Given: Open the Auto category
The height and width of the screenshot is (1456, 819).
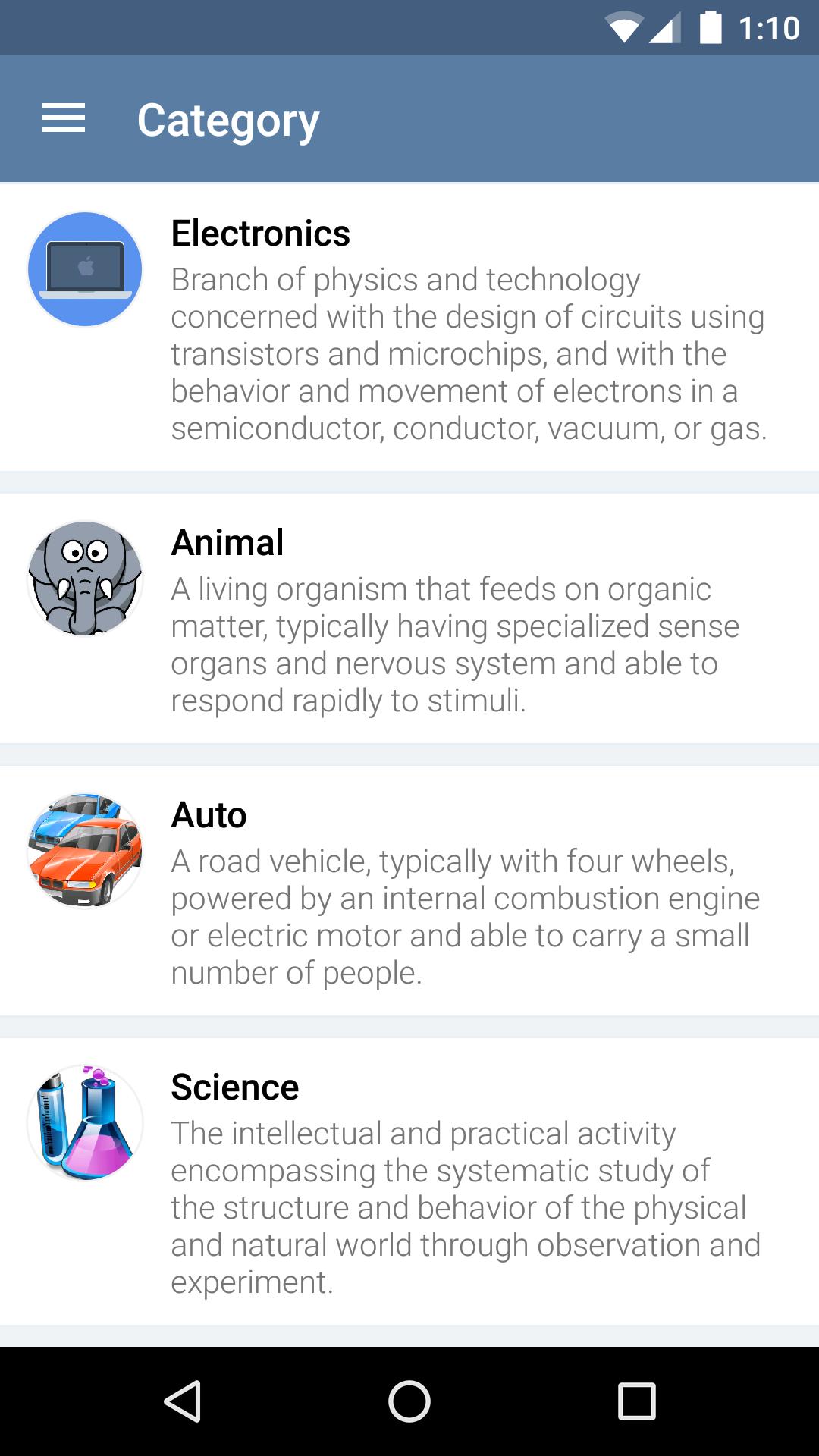Looking at the screenshot, I should coord(409,891).
